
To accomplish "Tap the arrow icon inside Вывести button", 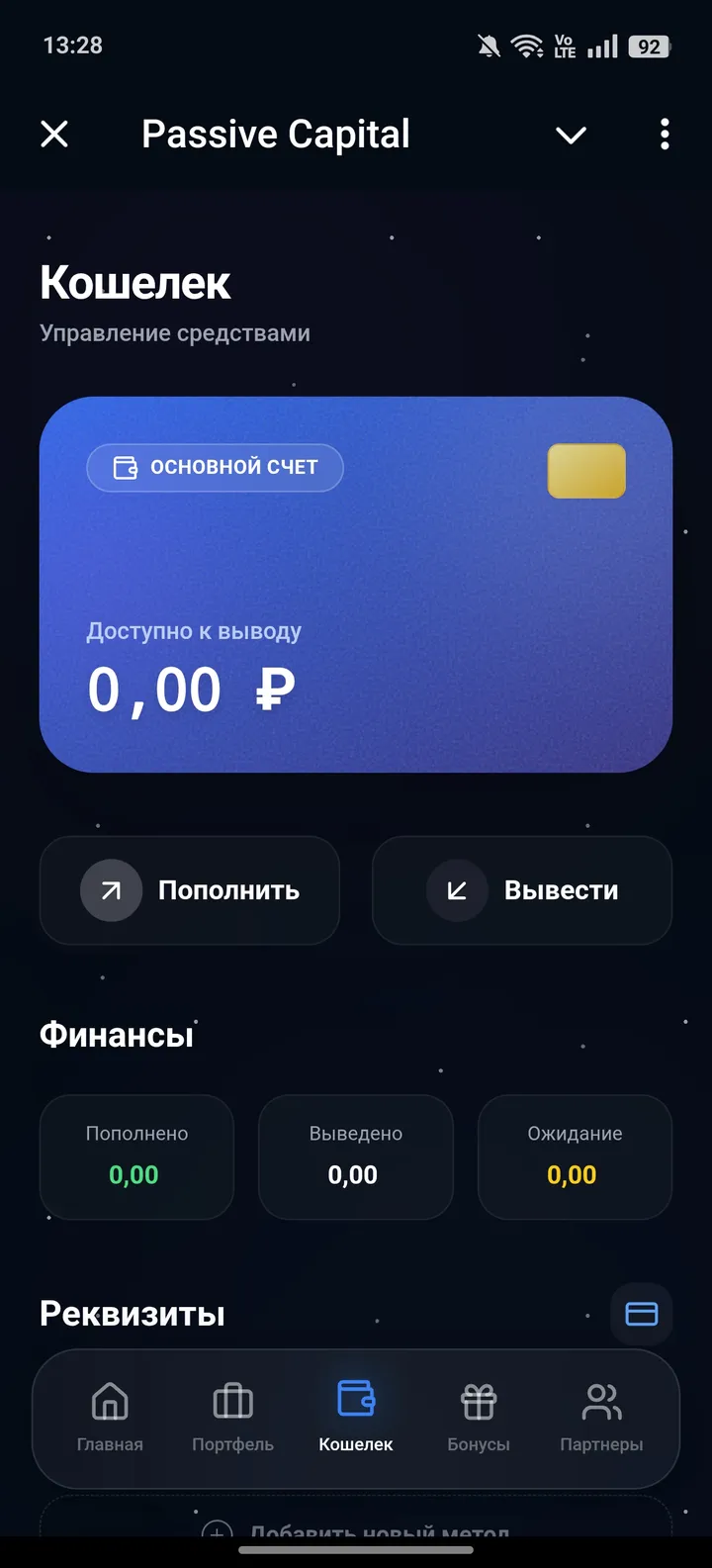I will 455,889.
